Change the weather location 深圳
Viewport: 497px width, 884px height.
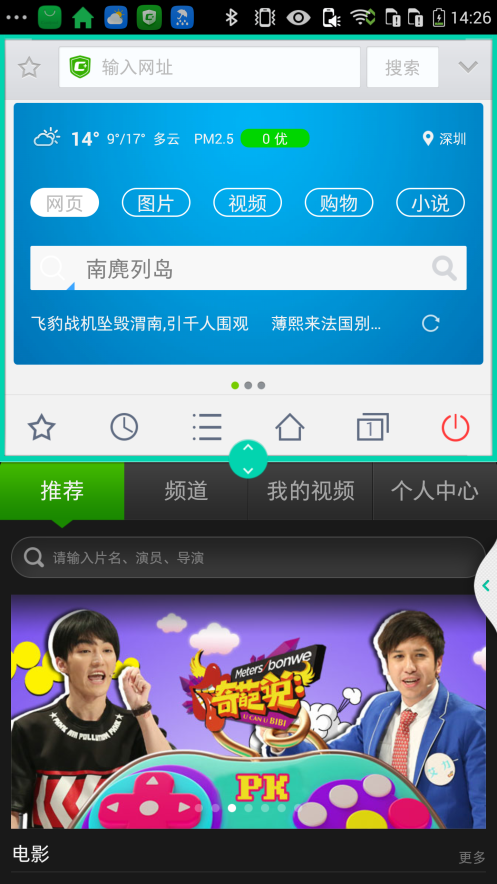click(x=445, y=139)
